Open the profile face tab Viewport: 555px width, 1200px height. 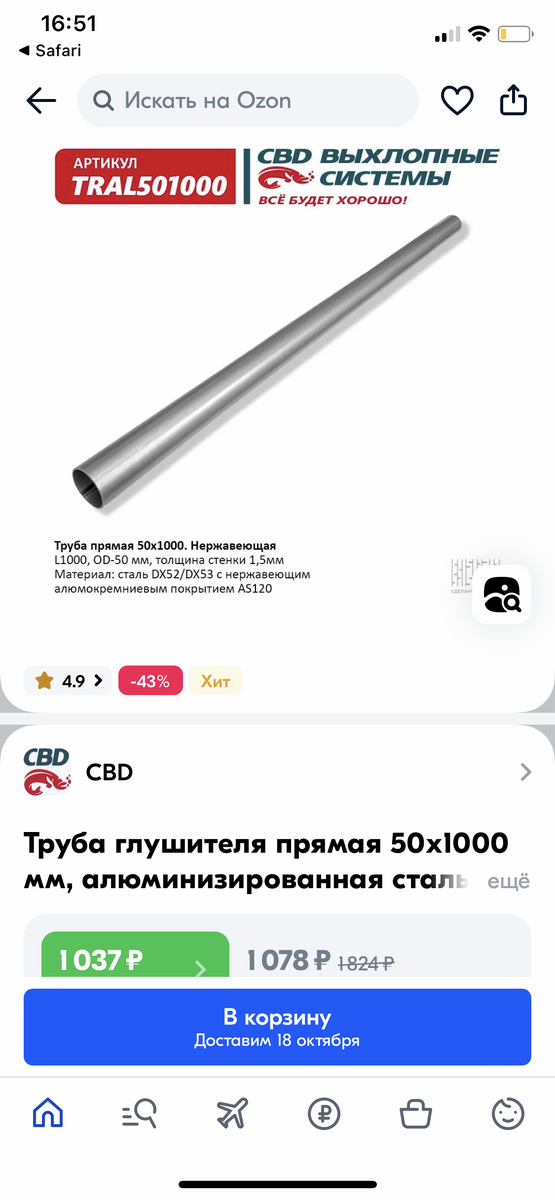coord(508,1113)
